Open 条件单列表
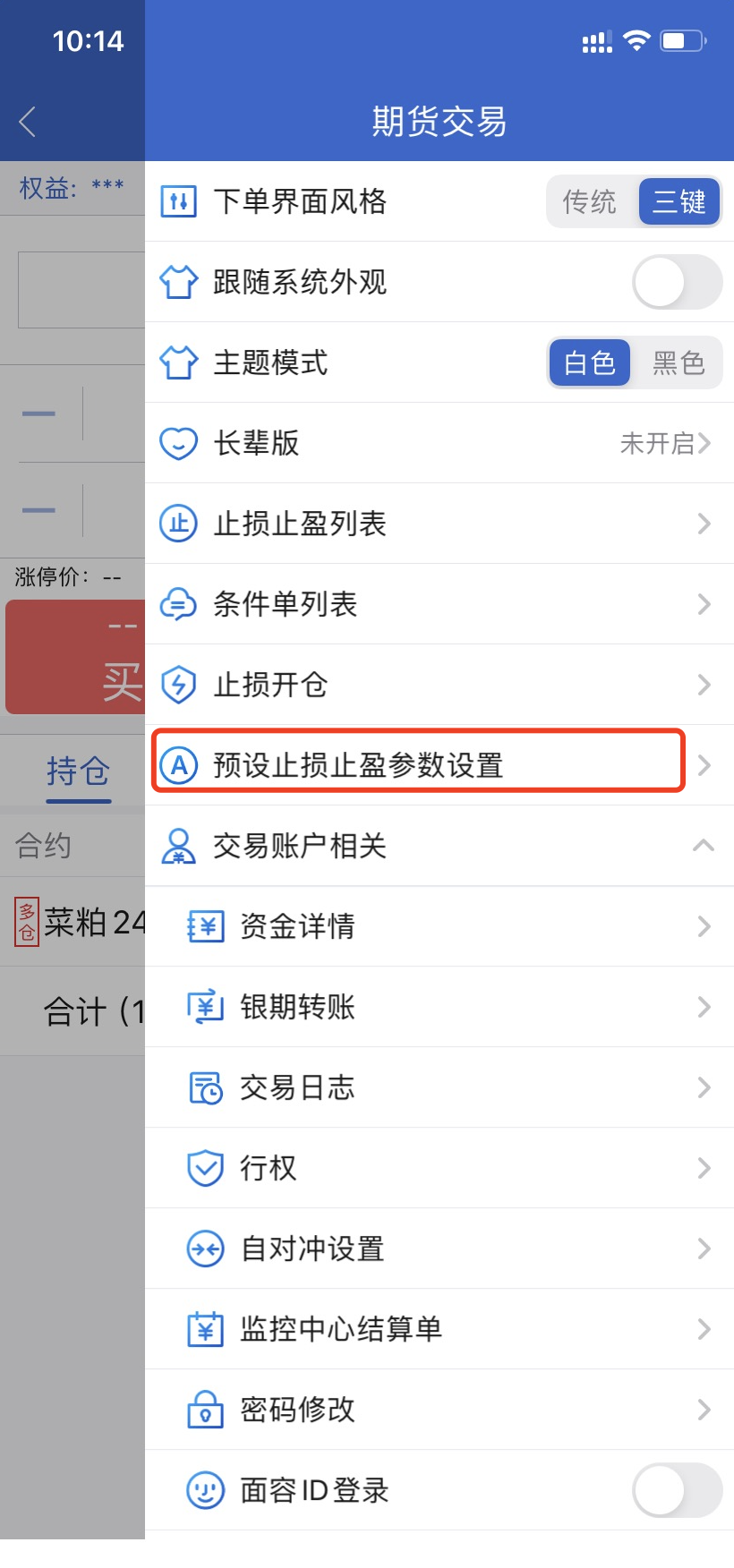This screenshot has height=1568, width=734. [x=439, y=604]
